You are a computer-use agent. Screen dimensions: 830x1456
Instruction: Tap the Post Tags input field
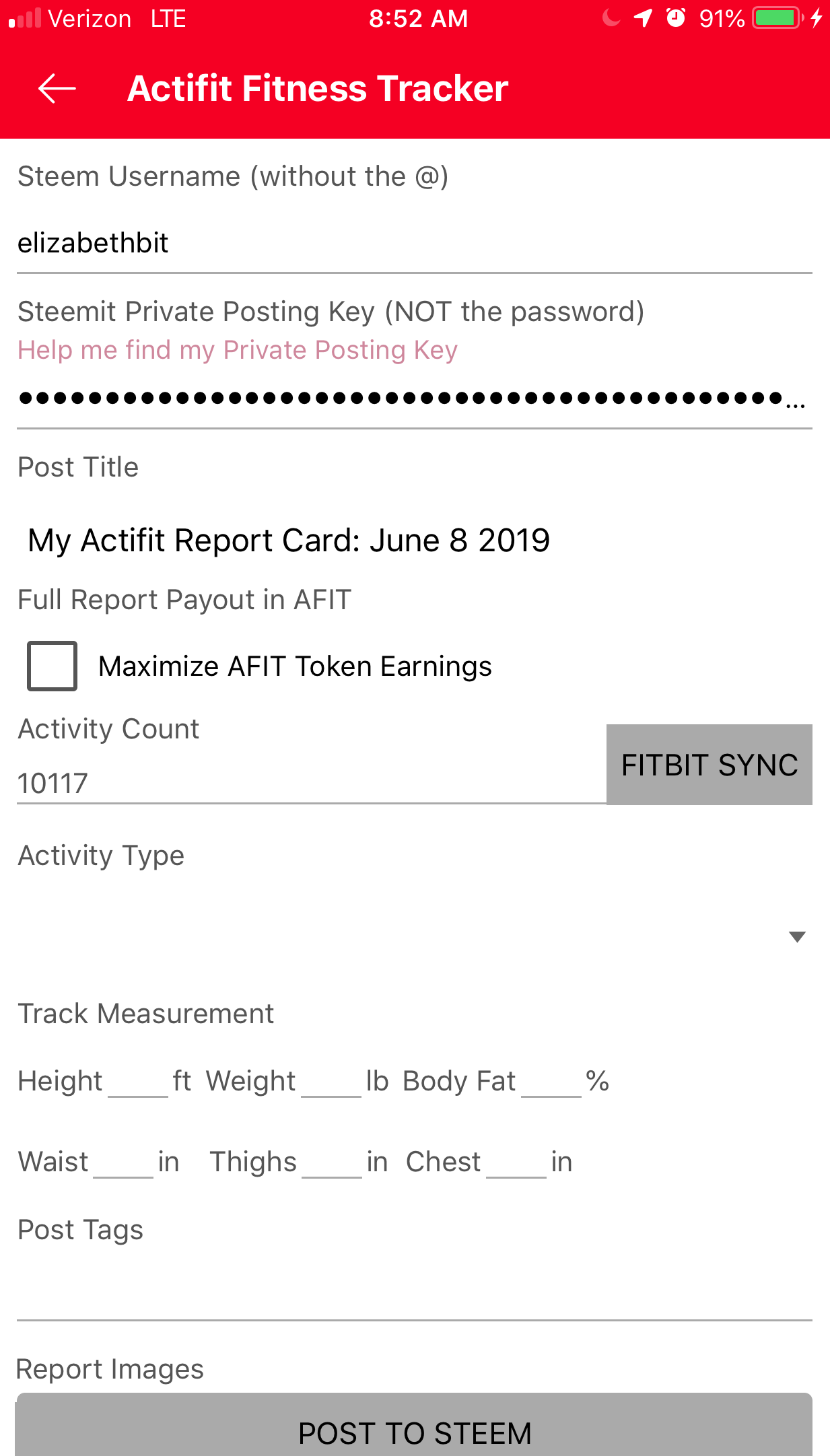tap(415, 1289)
